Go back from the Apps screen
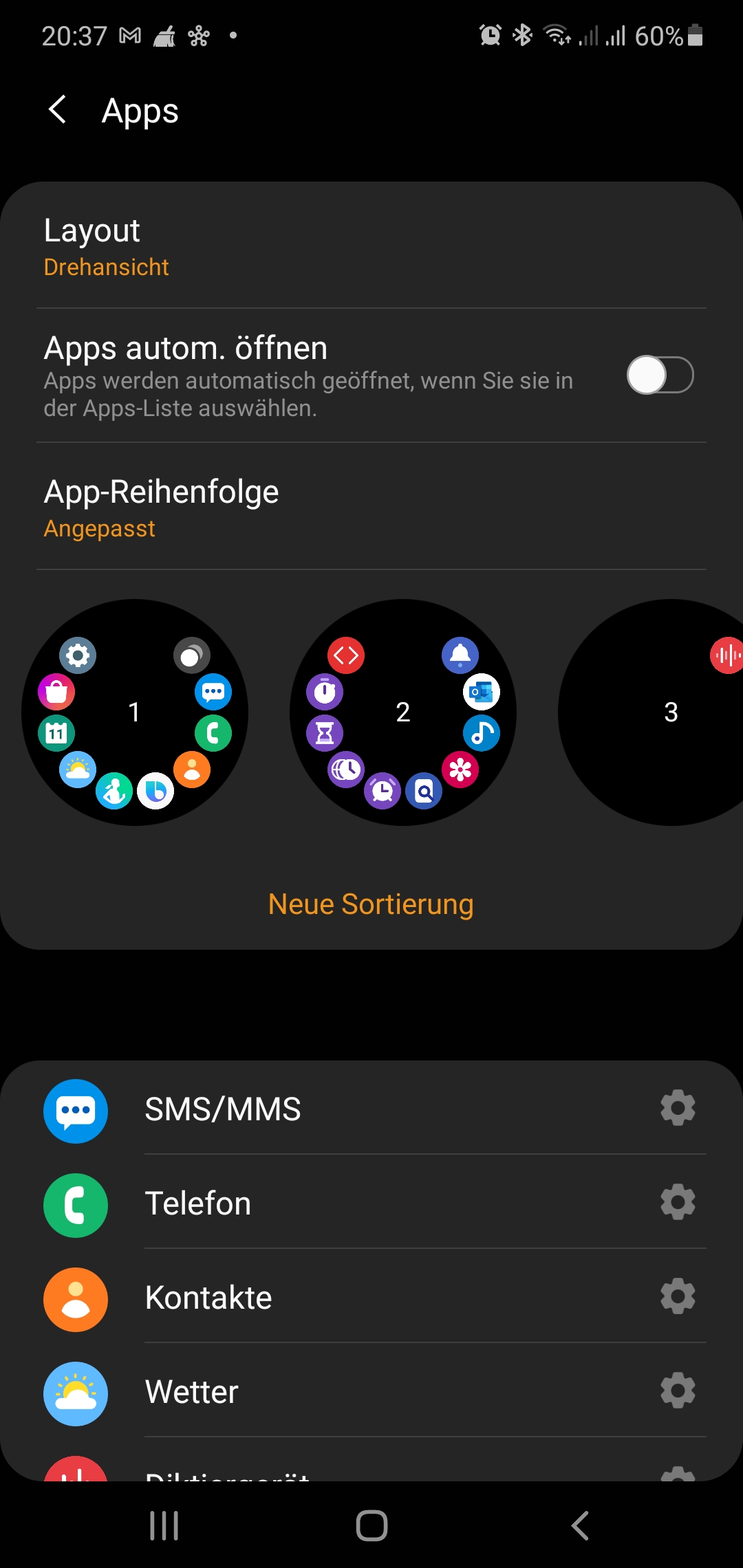Image resolution: width=743 pixels, height=1568 pixels. [58, 110]
